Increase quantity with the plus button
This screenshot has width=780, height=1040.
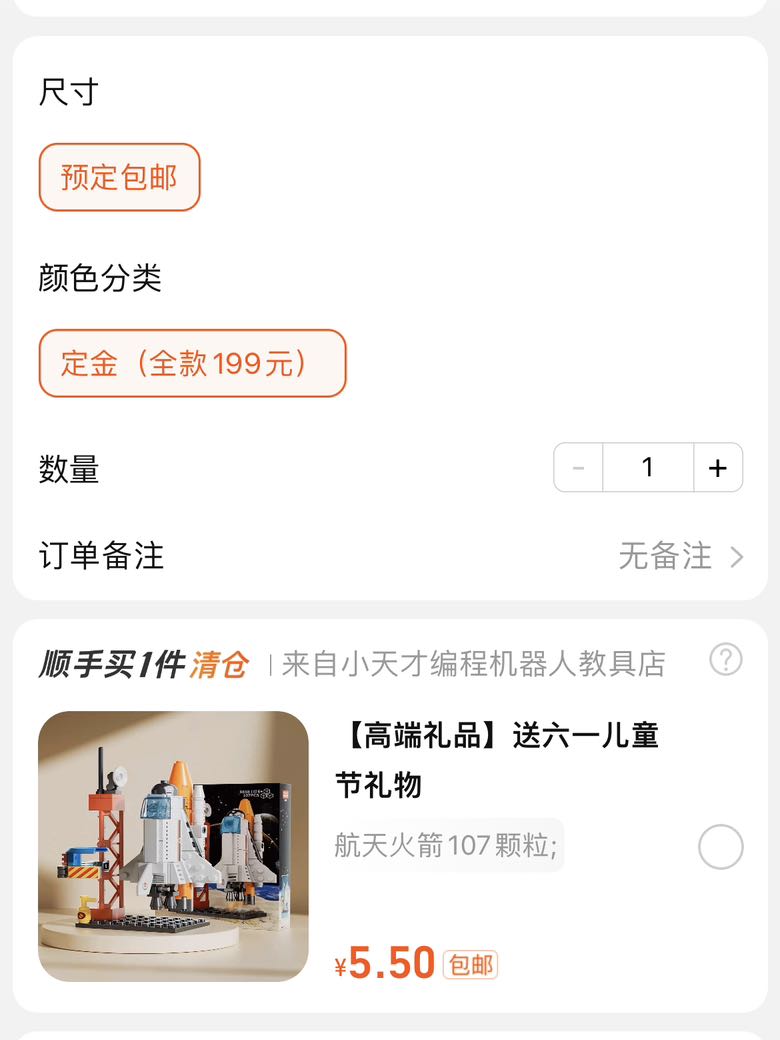point(717,468)
